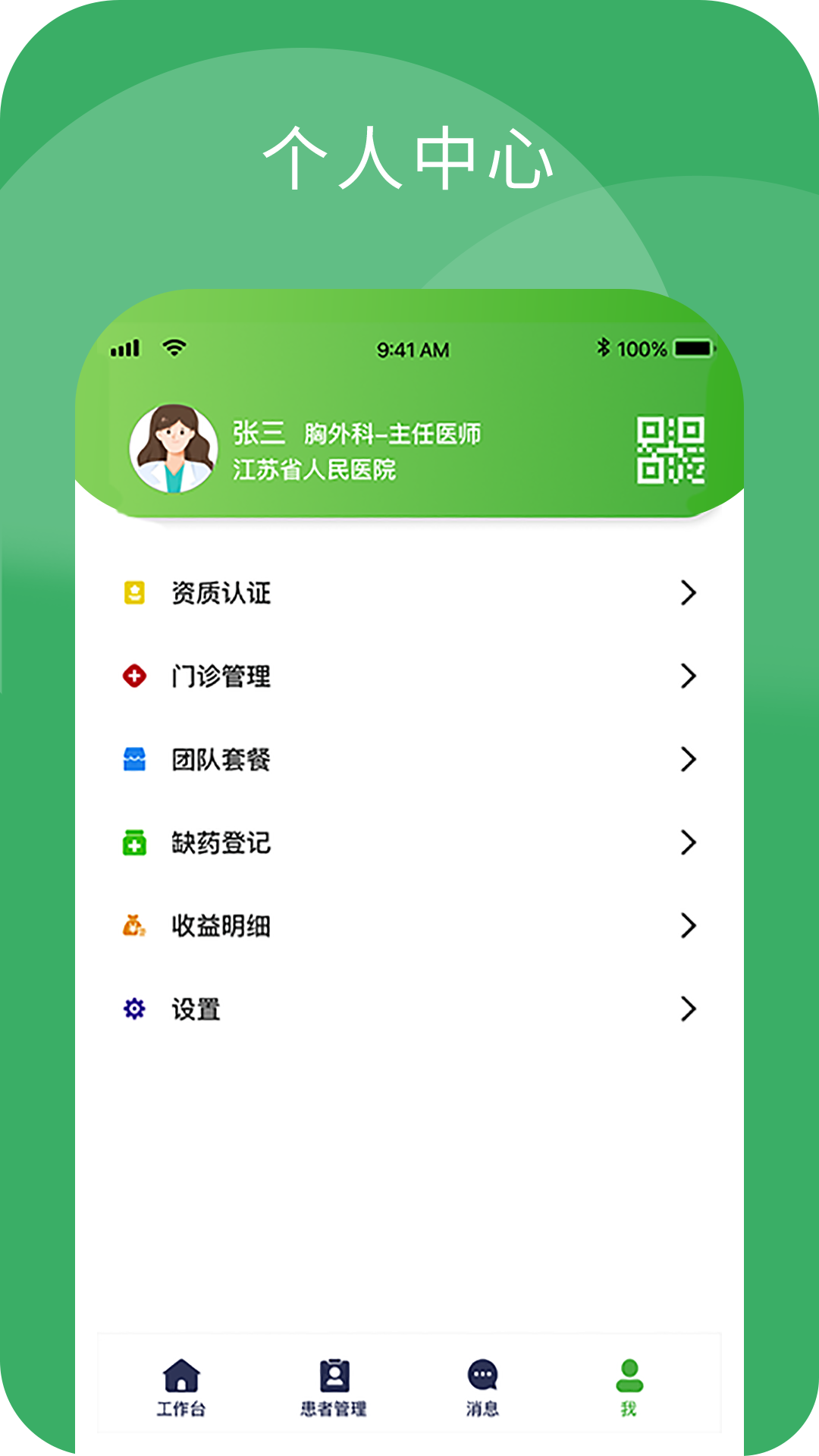Click the Wi-Fi icon in the status bar
Image resolution: width=819 pixels, height=1456 pixels.
(x=173, y=349)
